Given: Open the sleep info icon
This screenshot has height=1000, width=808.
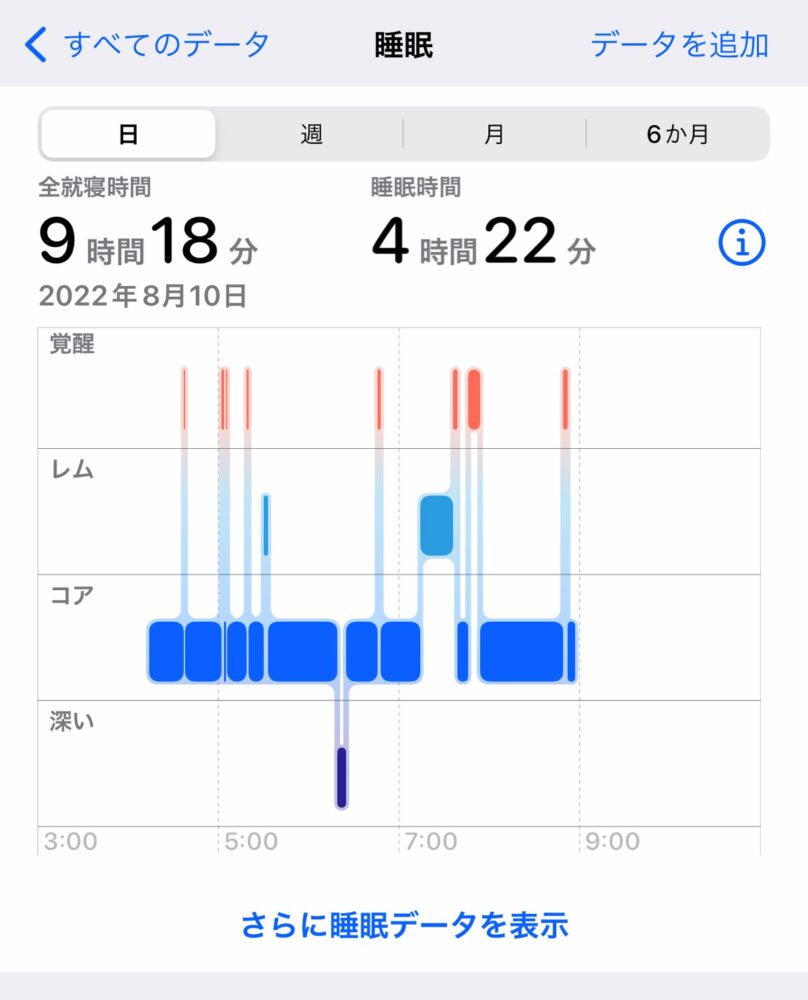Looking at the screenshot, I should [741, 243].
